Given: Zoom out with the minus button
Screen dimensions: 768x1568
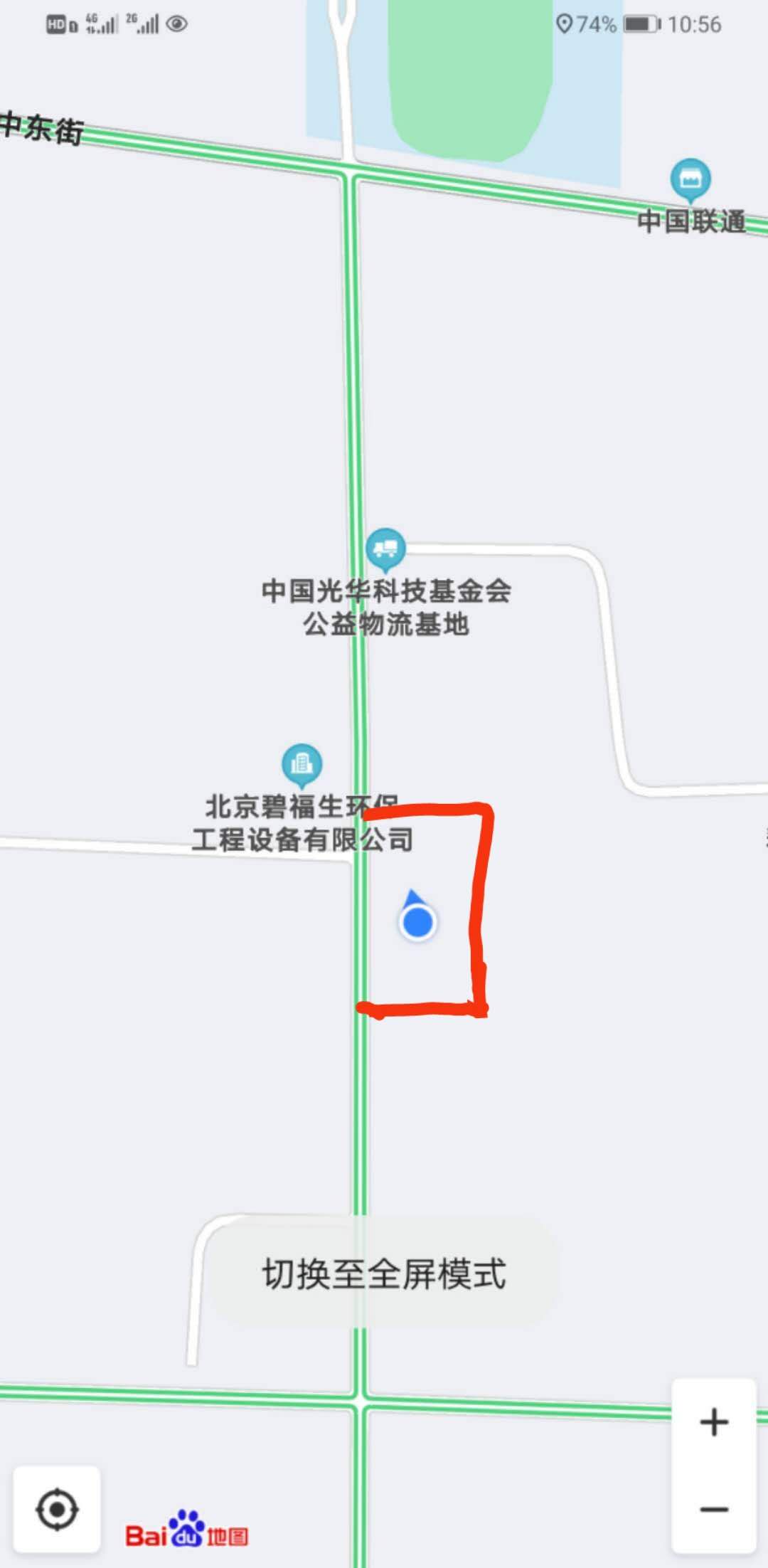Looking at the screenshot, I should coord(713,1509).
